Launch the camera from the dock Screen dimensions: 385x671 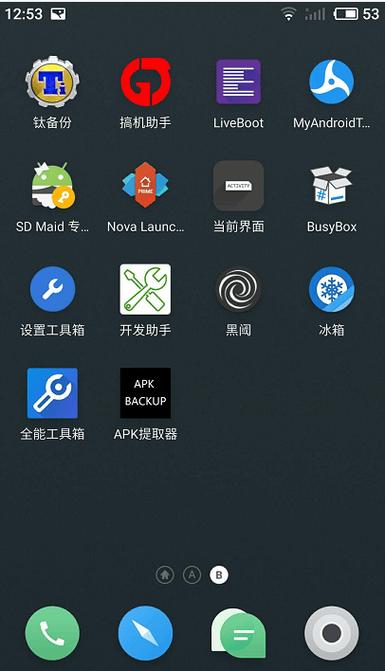(332, 634)
